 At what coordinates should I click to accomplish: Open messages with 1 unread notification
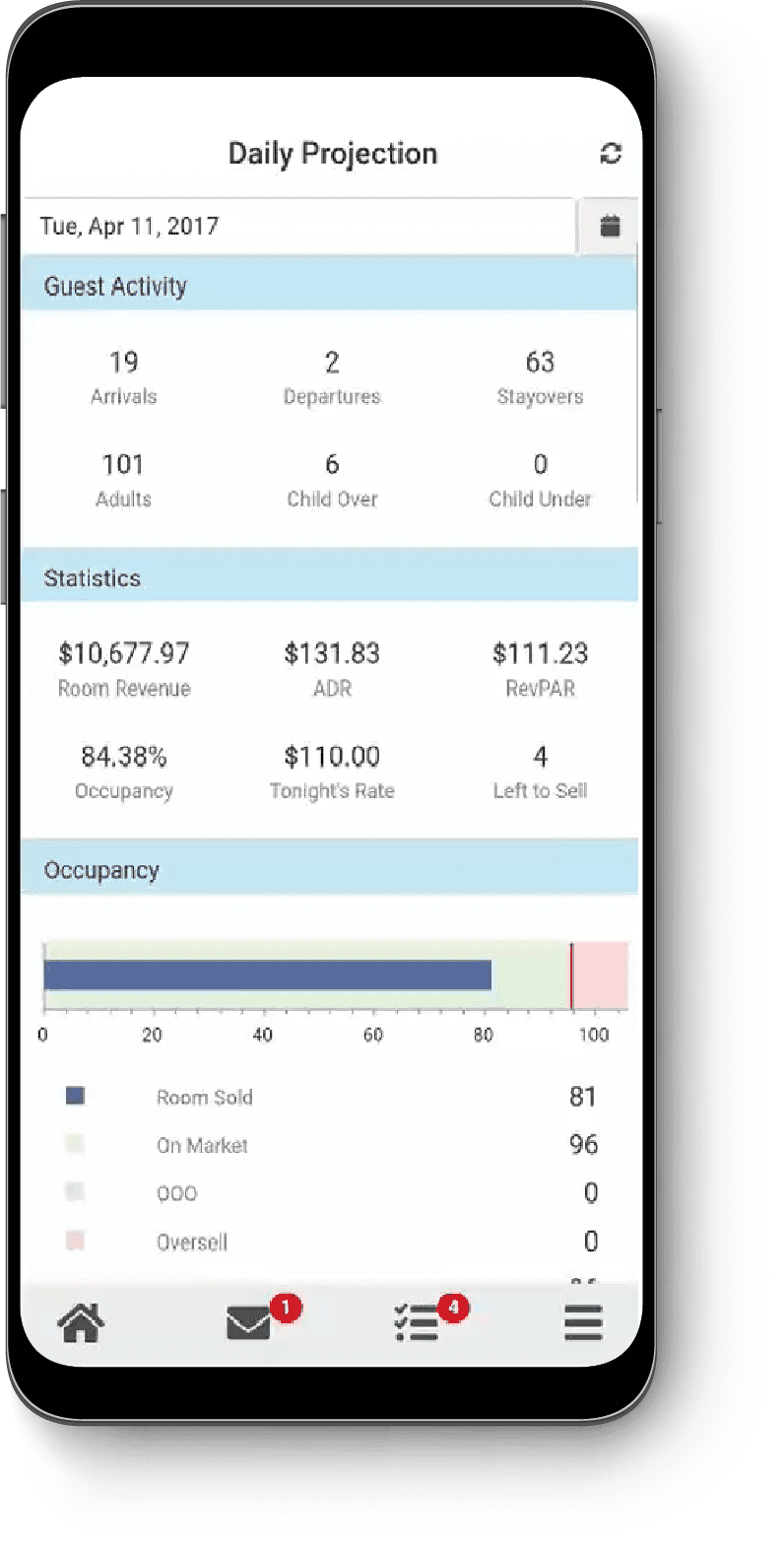pyautogui.click(x=249, y=1324)
